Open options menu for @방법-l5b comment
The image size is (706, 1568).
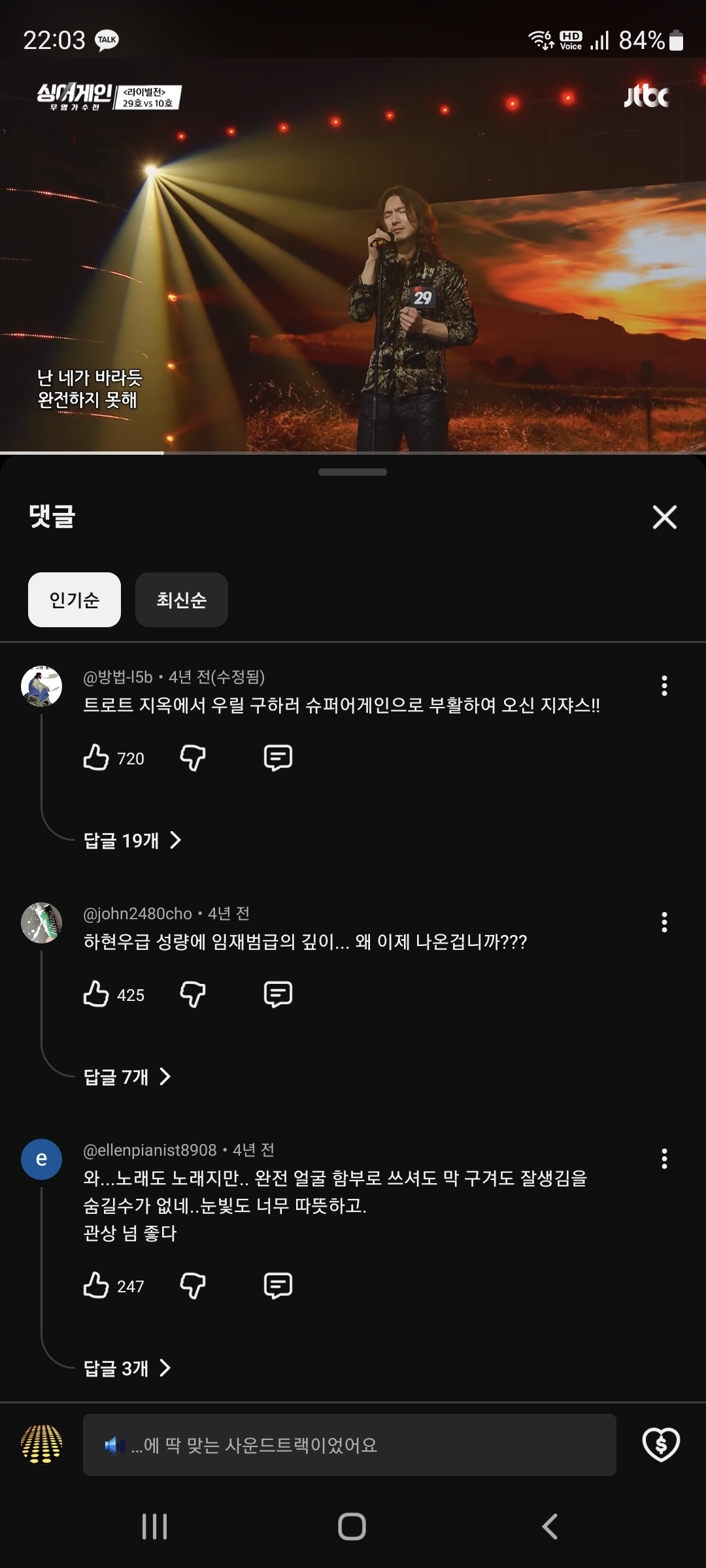pos(664,685)
